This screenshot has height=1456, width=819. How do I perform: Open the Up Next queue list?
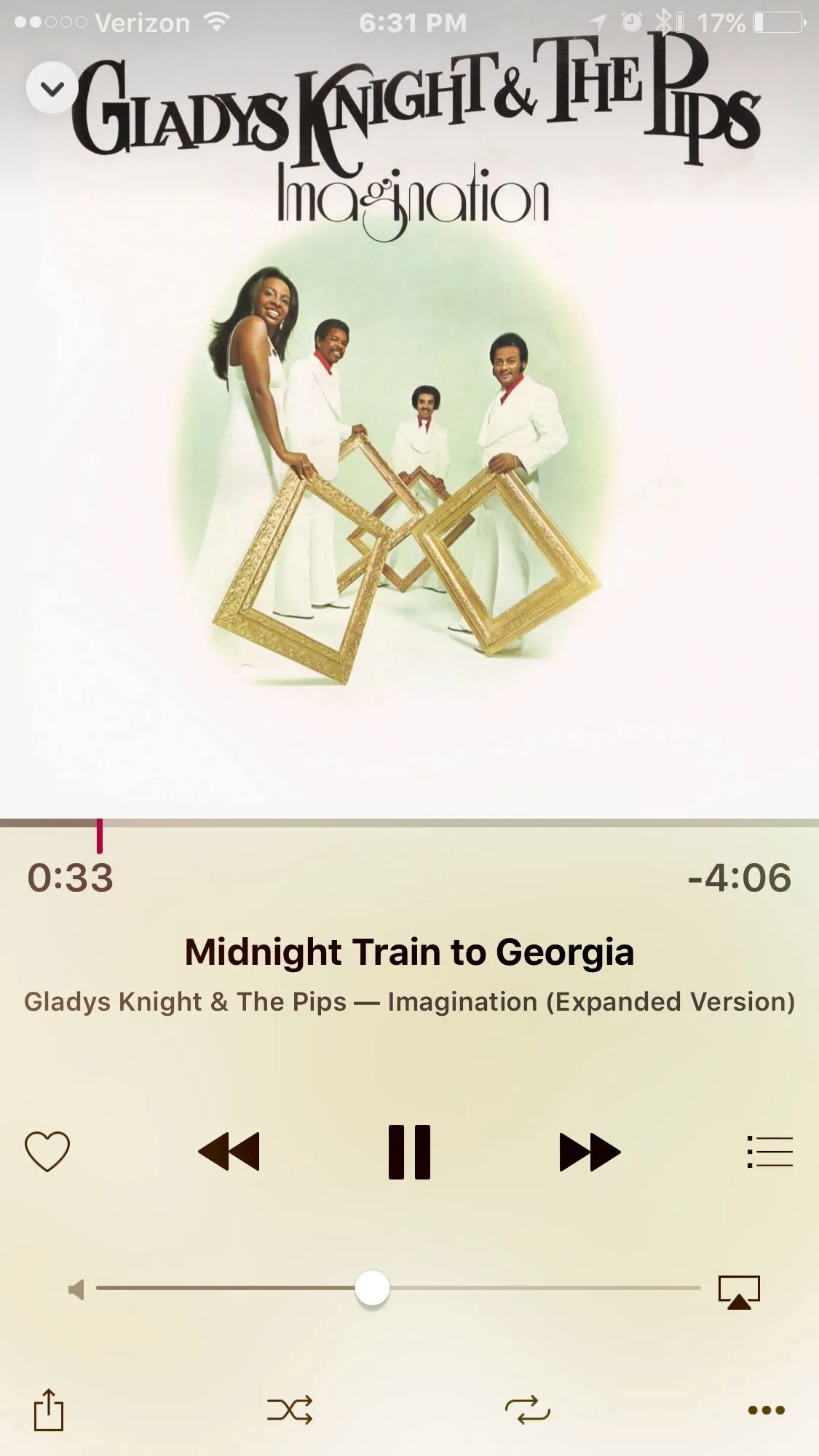(769, 1152)
